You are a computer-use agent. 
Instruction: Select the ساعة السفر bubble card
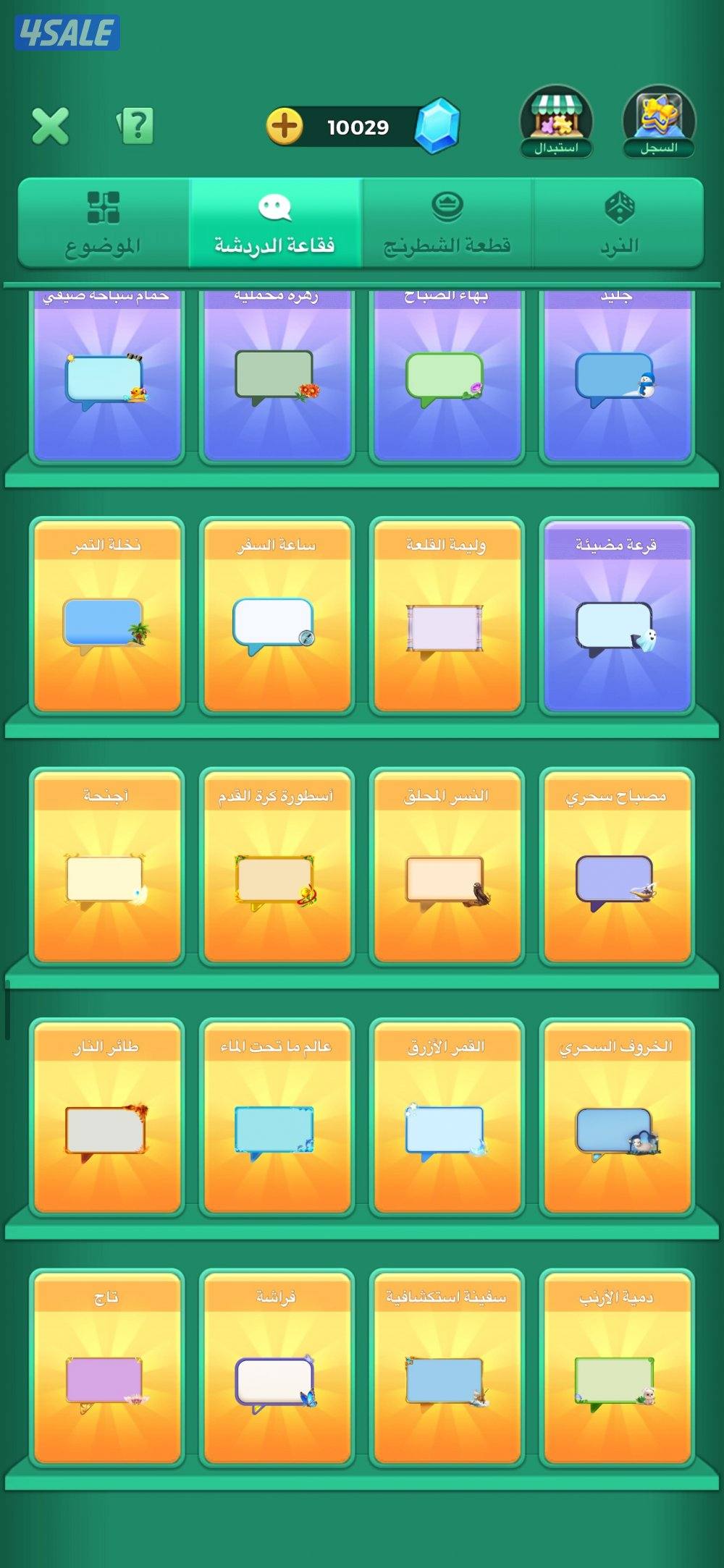[x=277, y=616]
